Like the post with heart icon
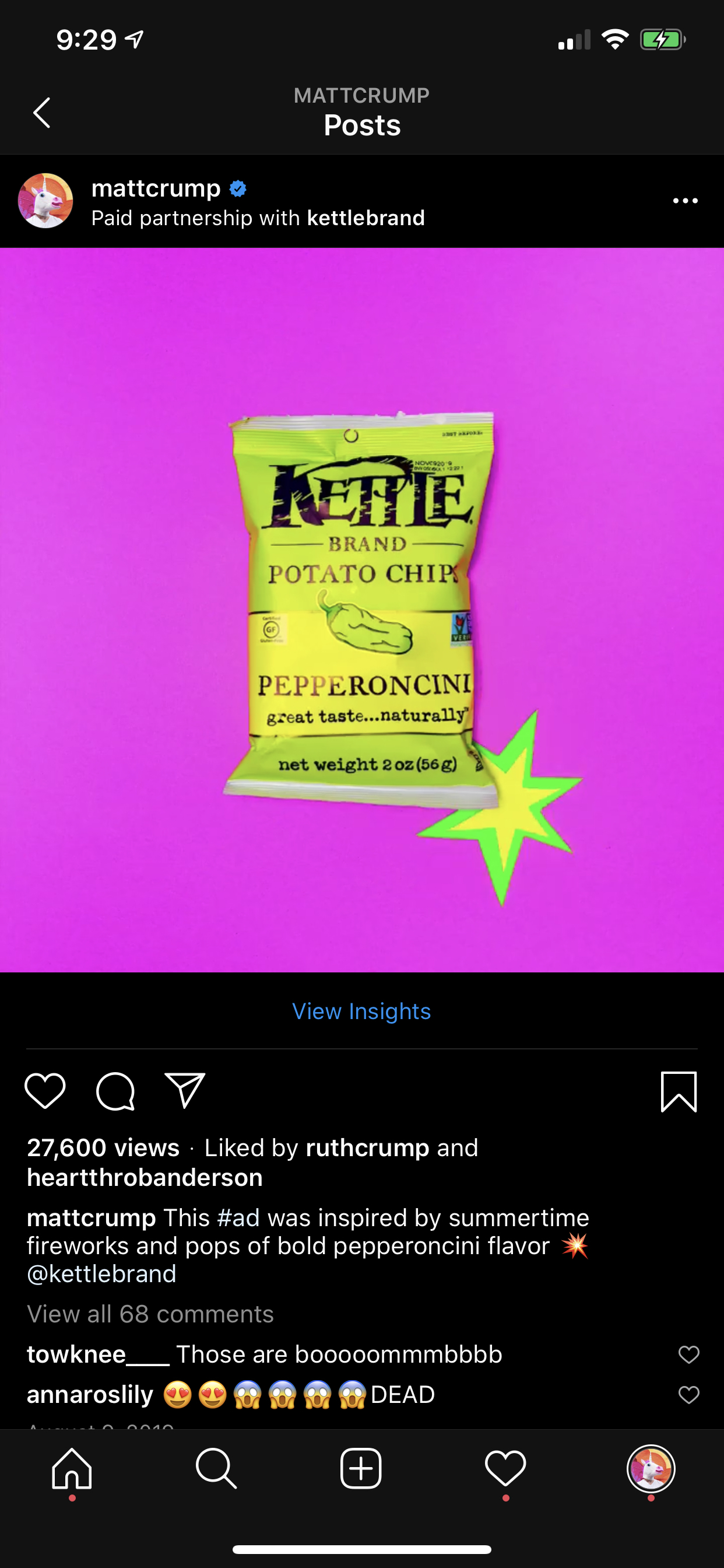Screen dimensions: 724x1568 tap(45, 1091)
